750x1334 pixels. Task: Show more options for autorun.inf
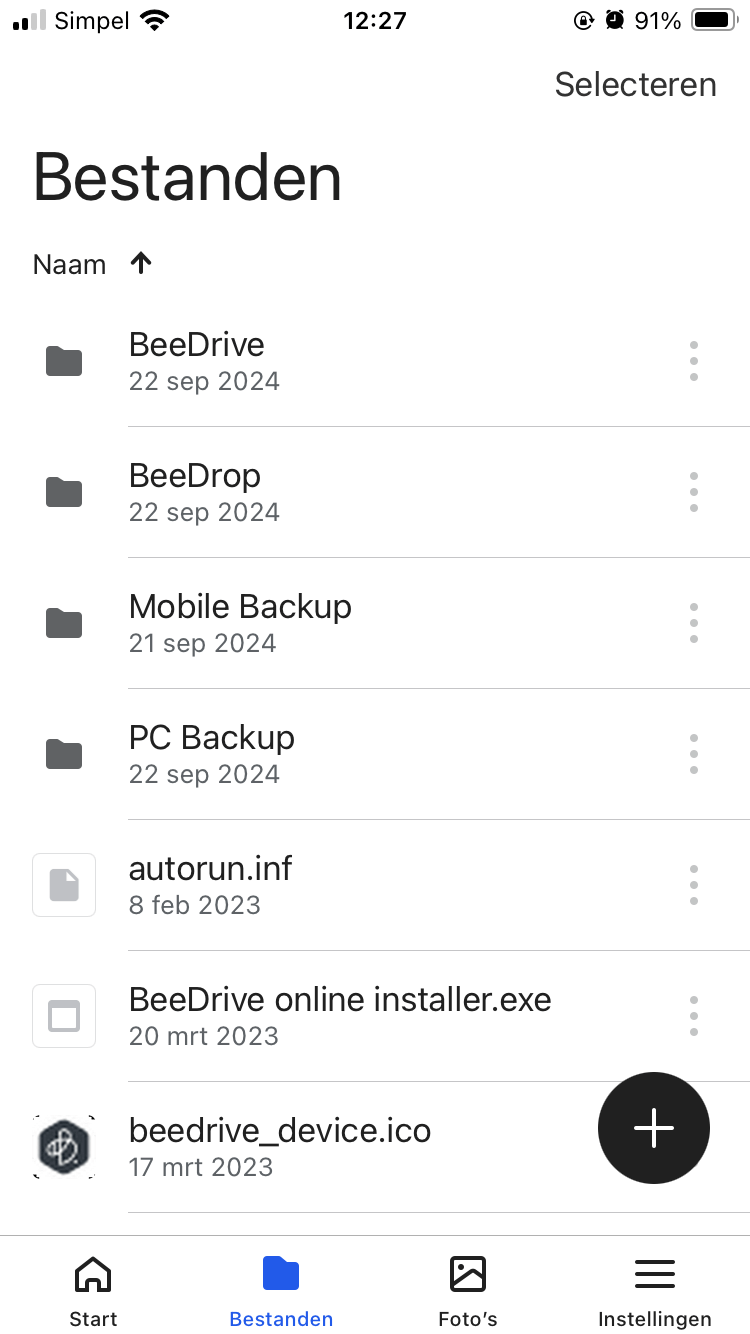(693, 885)
